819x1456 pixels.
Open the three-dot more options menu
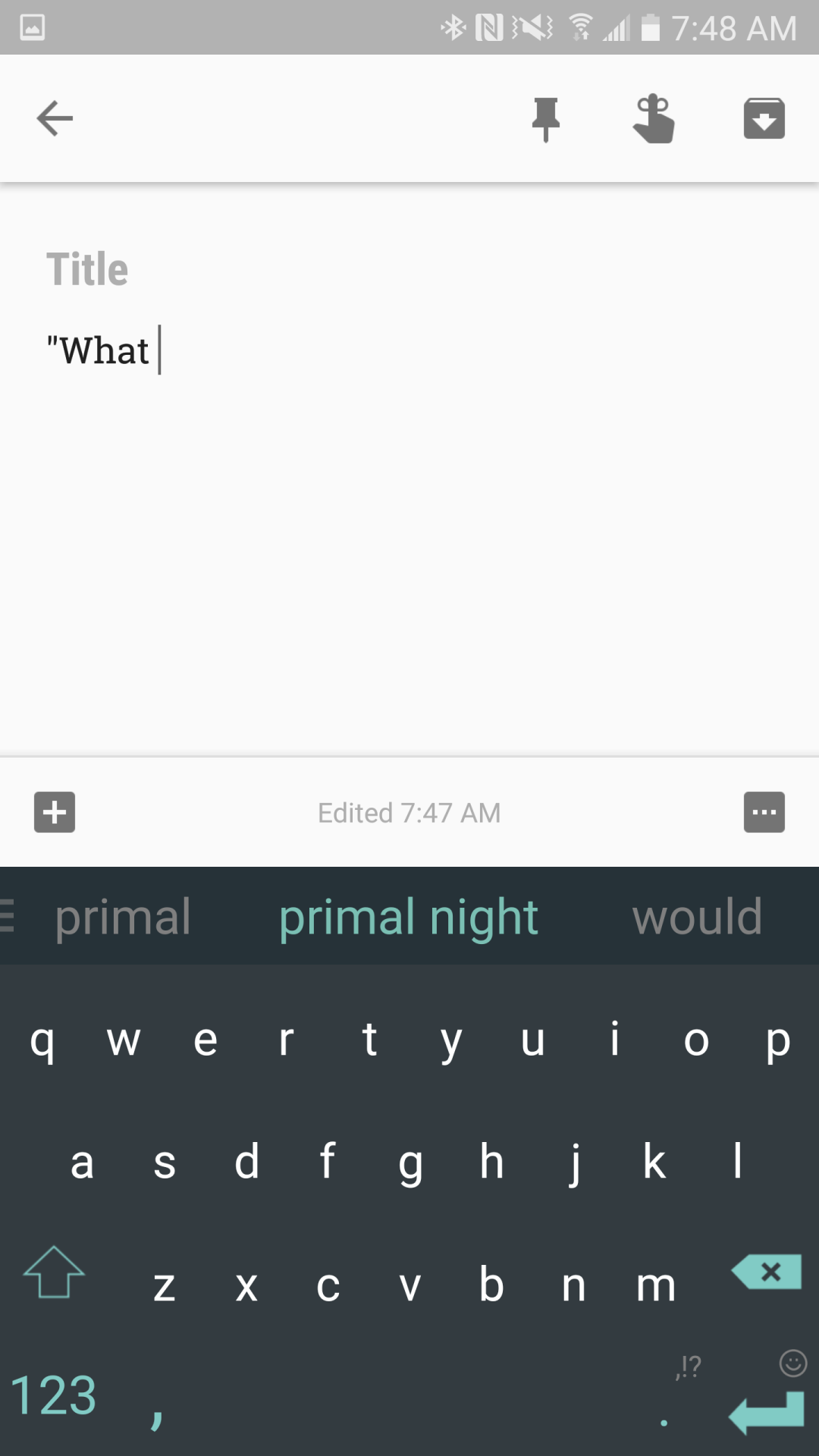[x=764, y=812]
